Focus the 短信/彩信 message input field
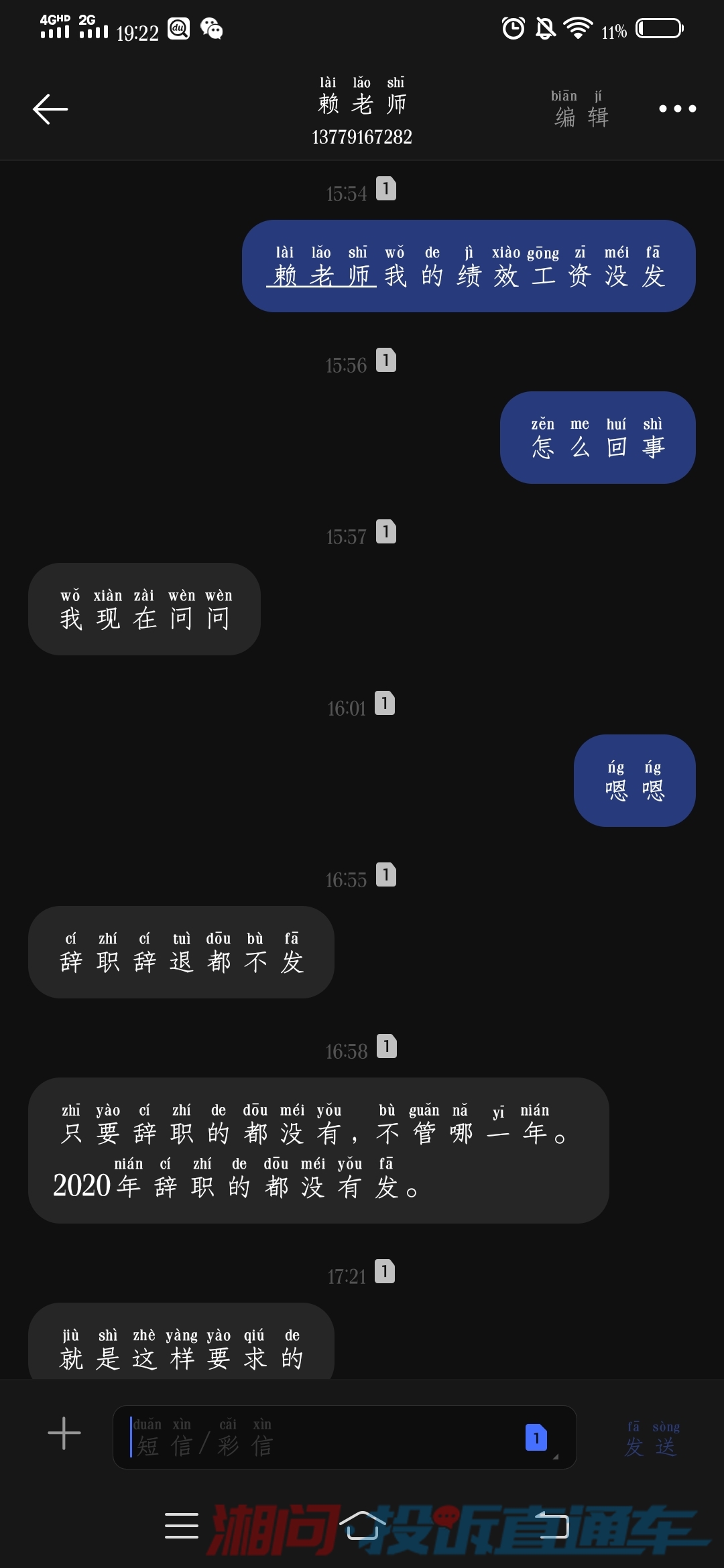The height and width of the screenshot is (1568, 724). pos(322,1437)
